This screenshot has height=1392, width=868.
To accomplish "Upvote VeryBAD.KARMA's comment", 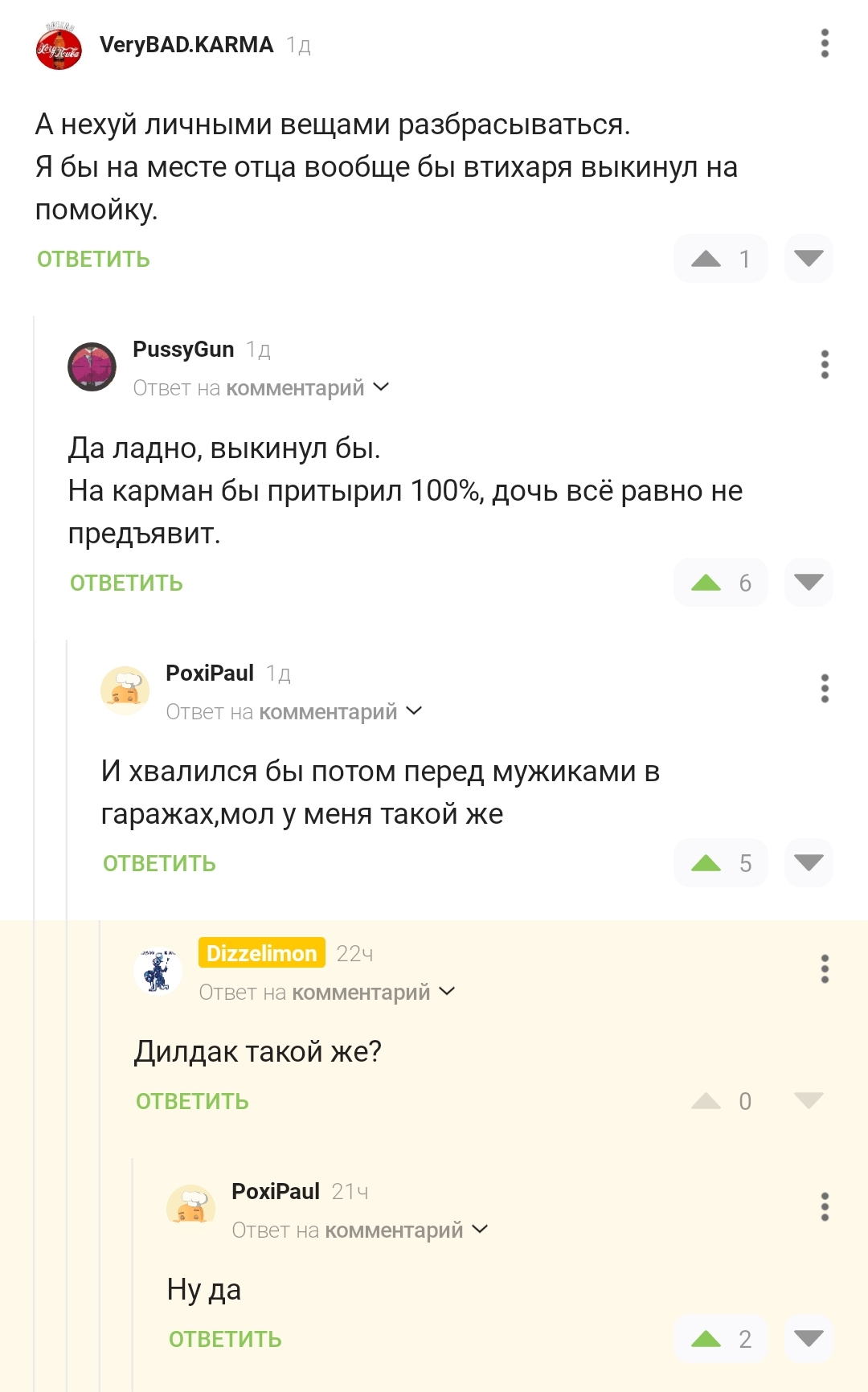I will pos(706,258).
